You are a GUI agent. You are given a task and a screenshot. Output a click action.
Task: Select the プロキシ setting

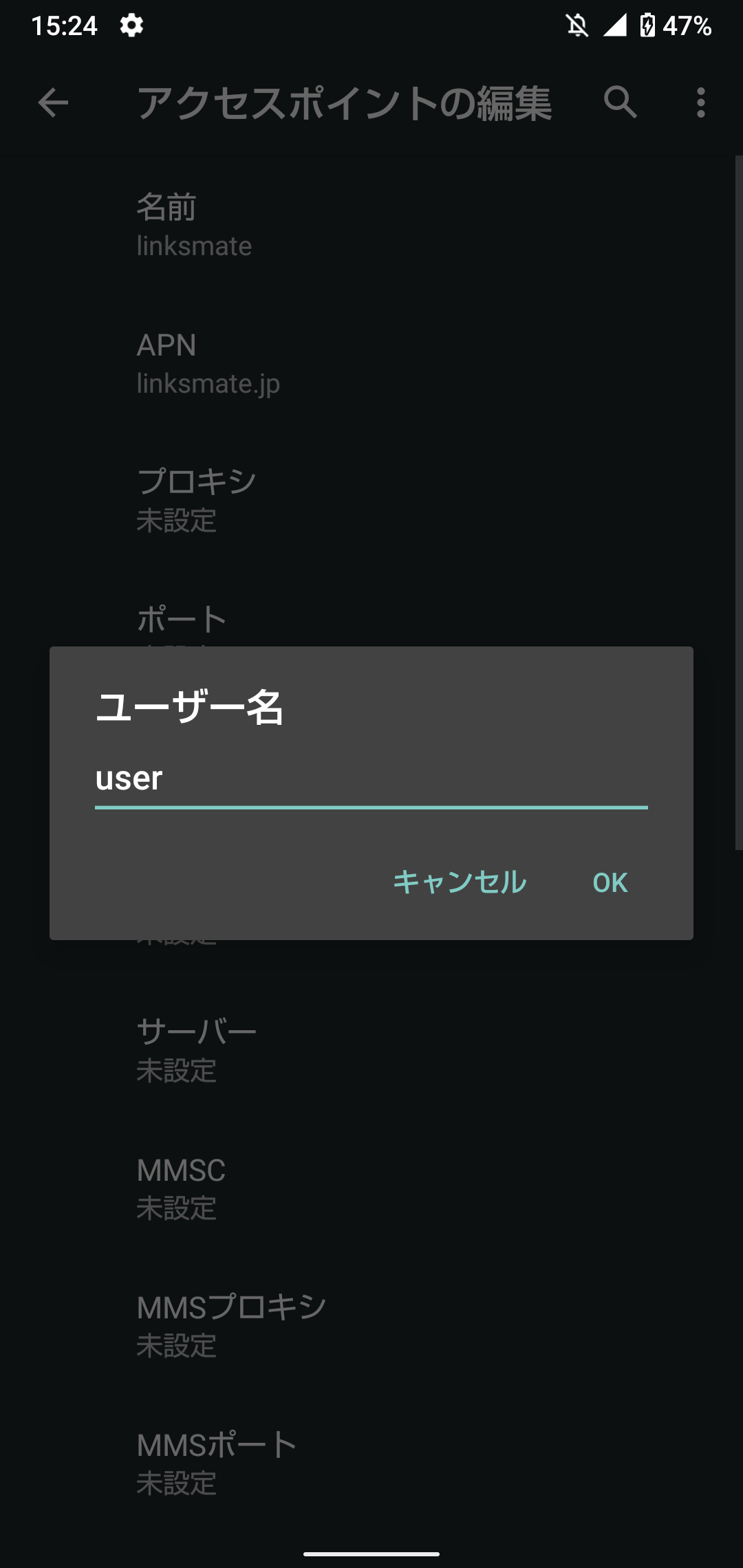371,500
